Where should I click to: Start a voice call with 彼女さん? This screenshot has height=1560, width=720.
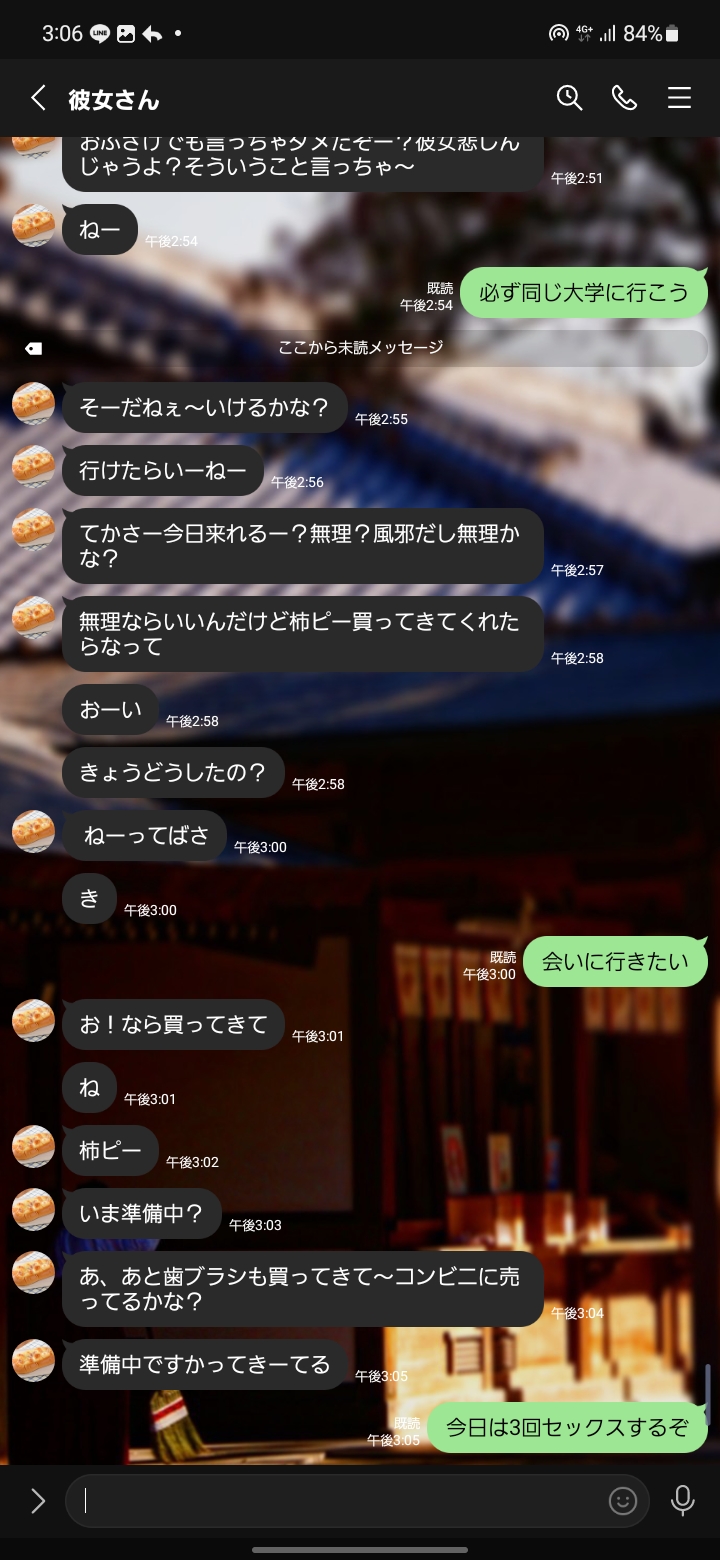click(624, 98)
